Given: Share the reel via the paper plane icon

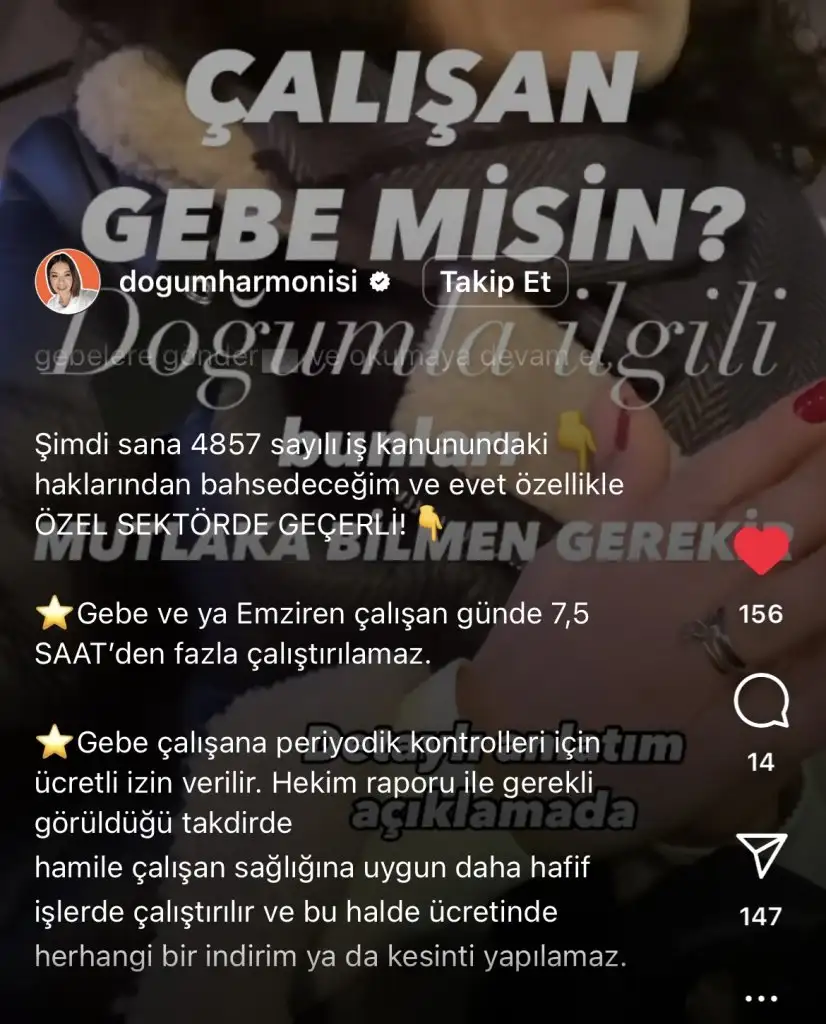Looking at the screenshot, I should [x=761, y=857].
